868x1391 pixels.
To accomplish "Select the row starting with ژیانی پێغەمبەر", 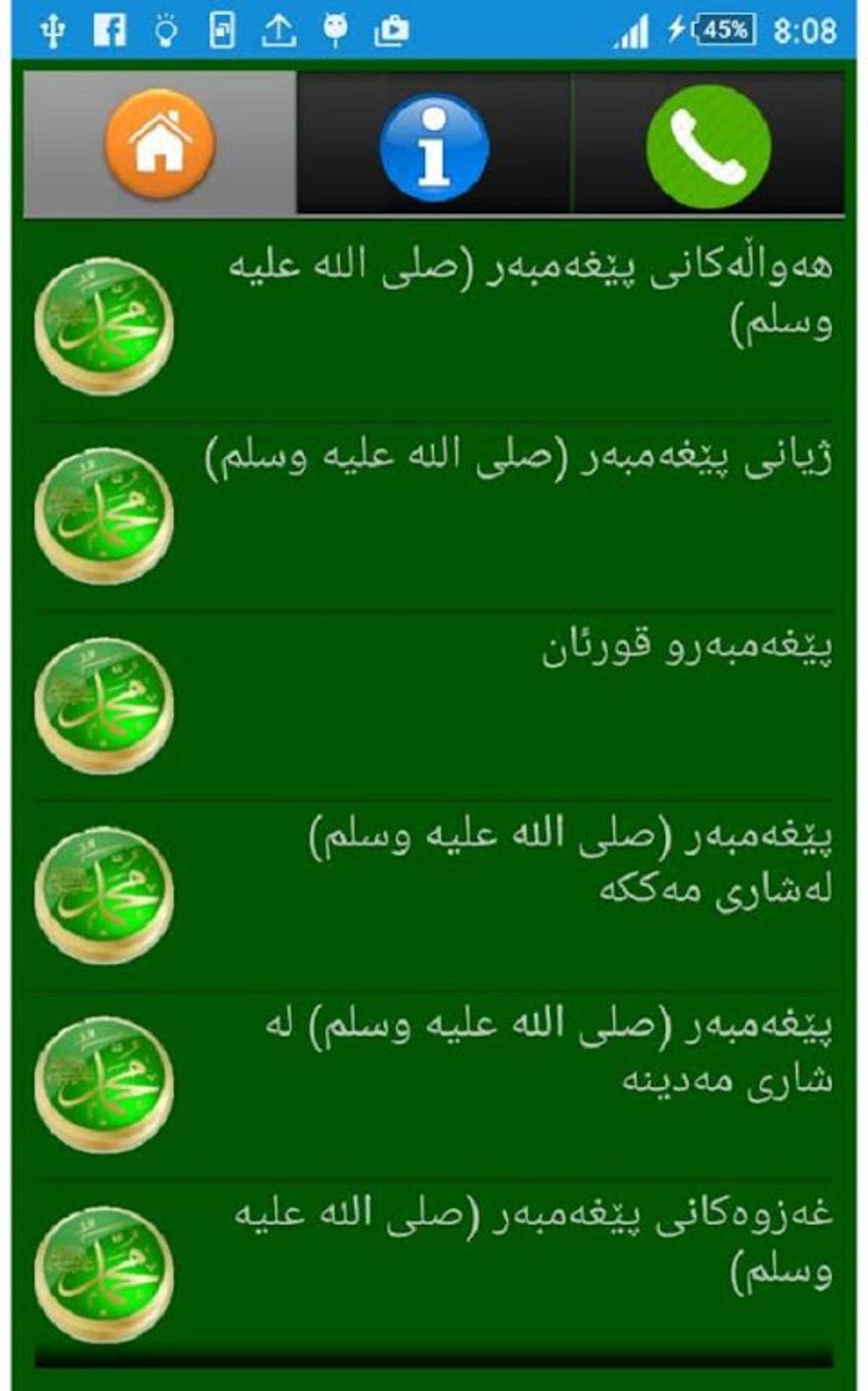I will point(434,514).
